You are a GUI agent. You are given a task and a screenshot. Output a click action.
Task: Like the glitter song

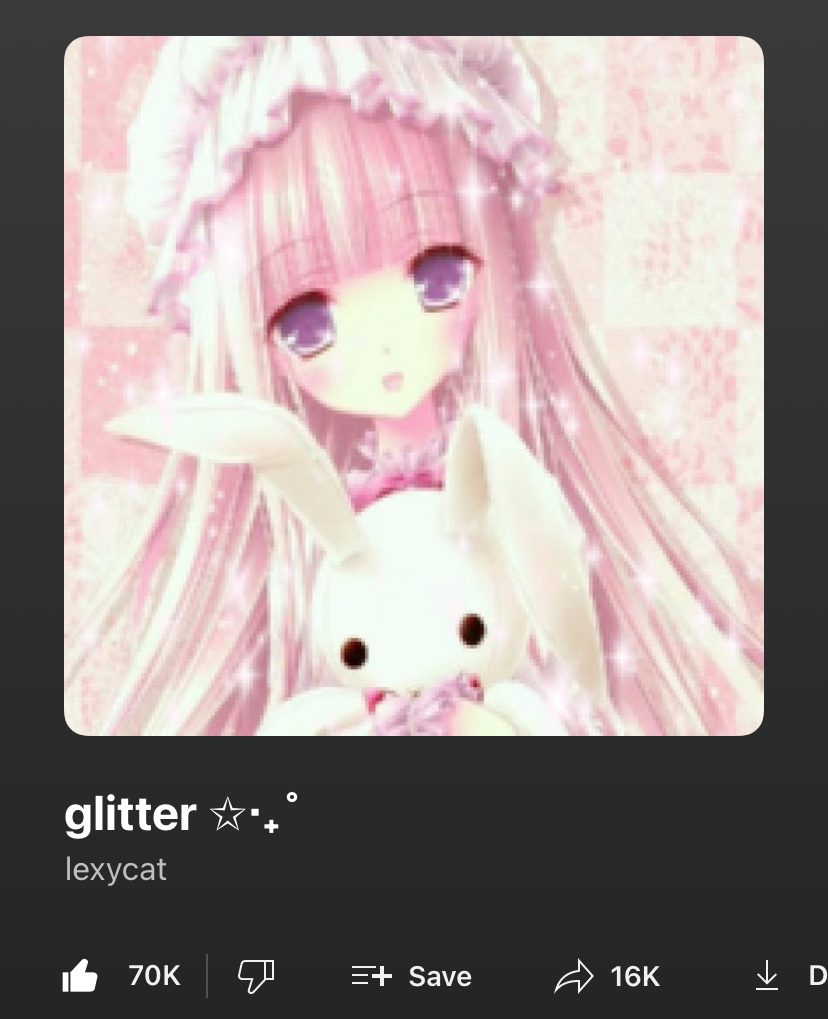[81, 976]
